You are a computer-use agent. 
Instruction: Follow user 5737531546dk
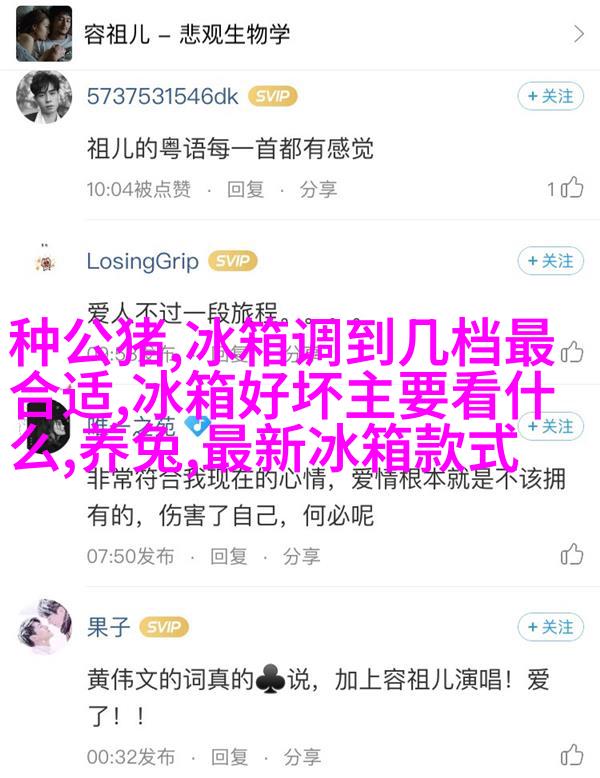click(549, 96)
